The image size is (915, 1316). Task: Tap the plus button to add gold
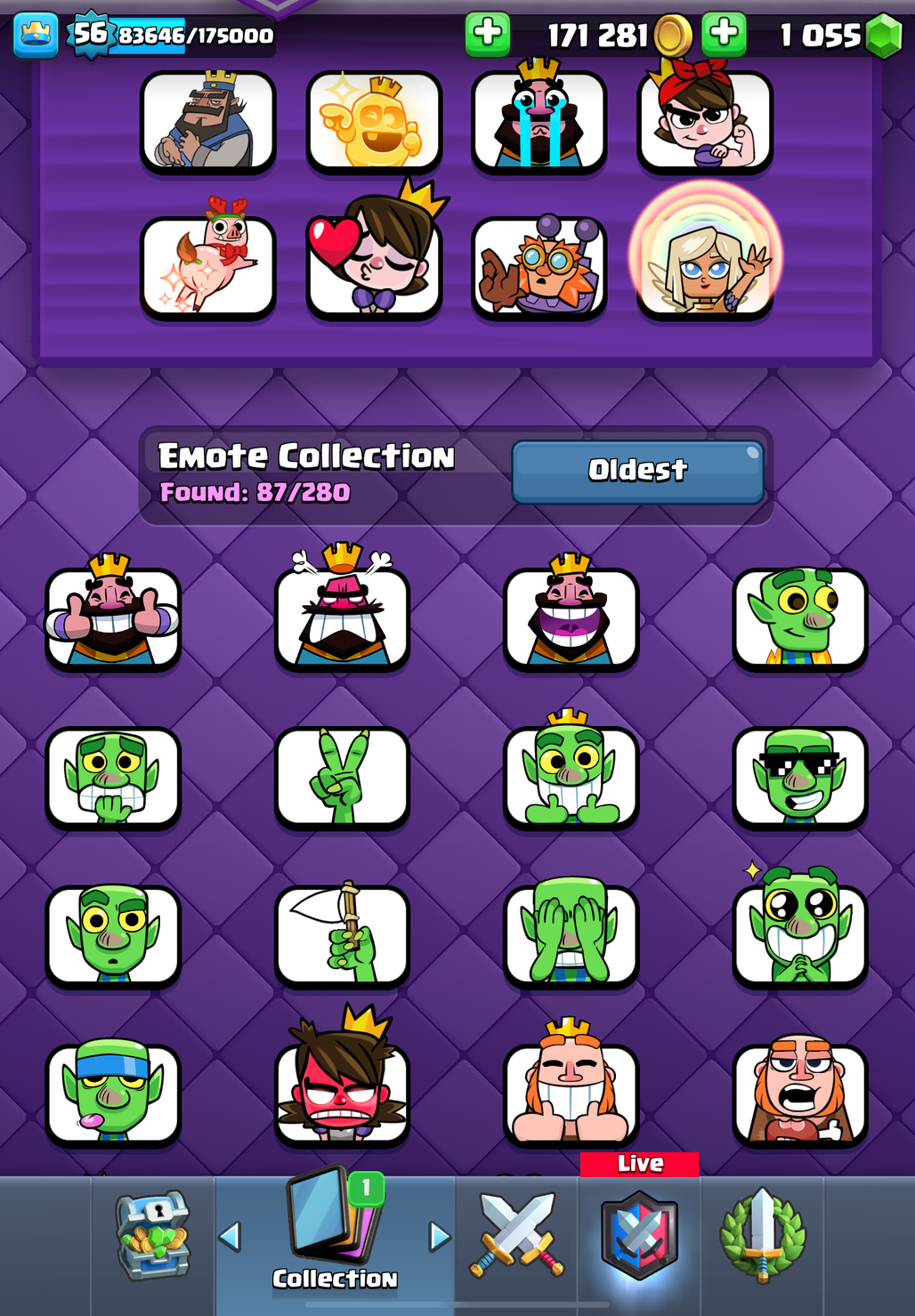click(487, 35)
